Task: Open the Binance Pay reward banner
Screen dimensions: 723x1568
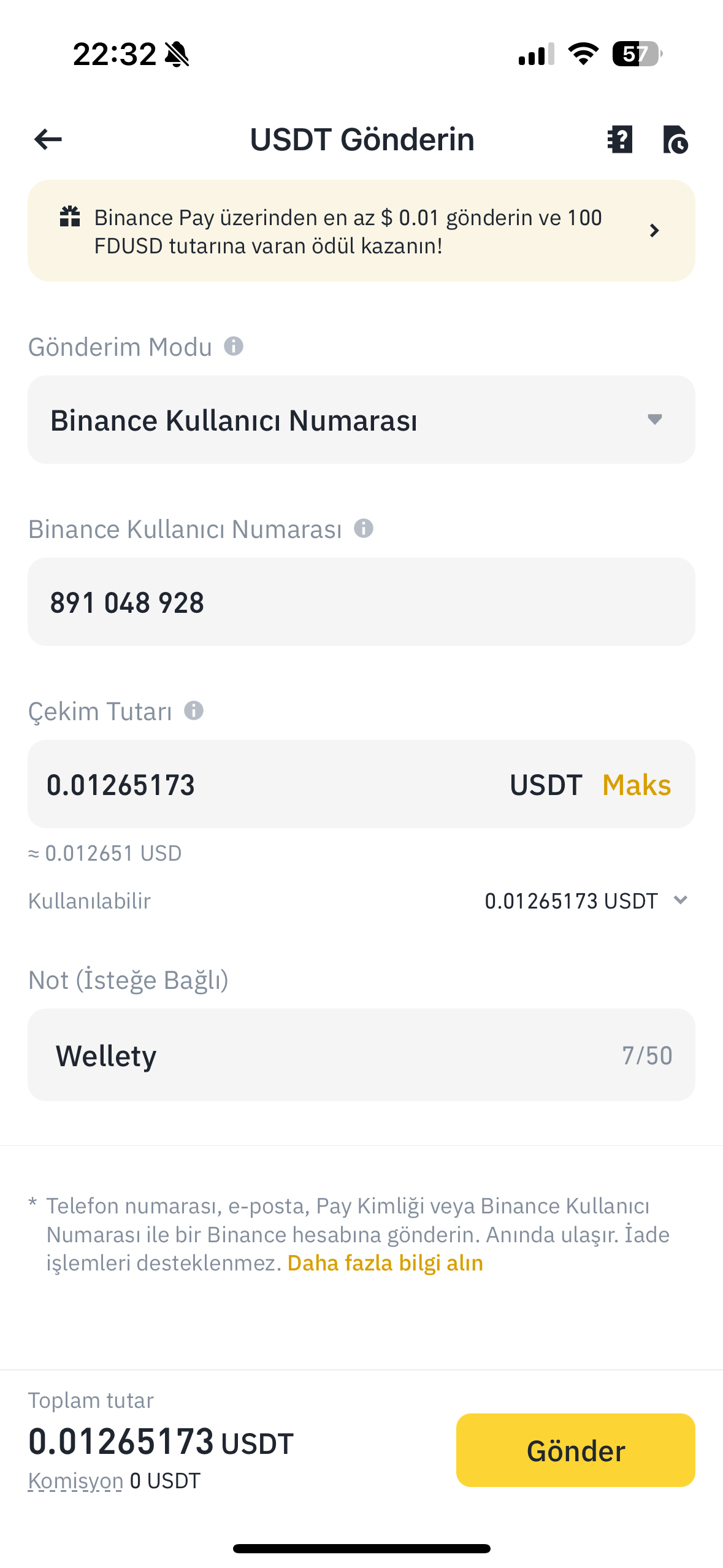Action: [361, 231]
